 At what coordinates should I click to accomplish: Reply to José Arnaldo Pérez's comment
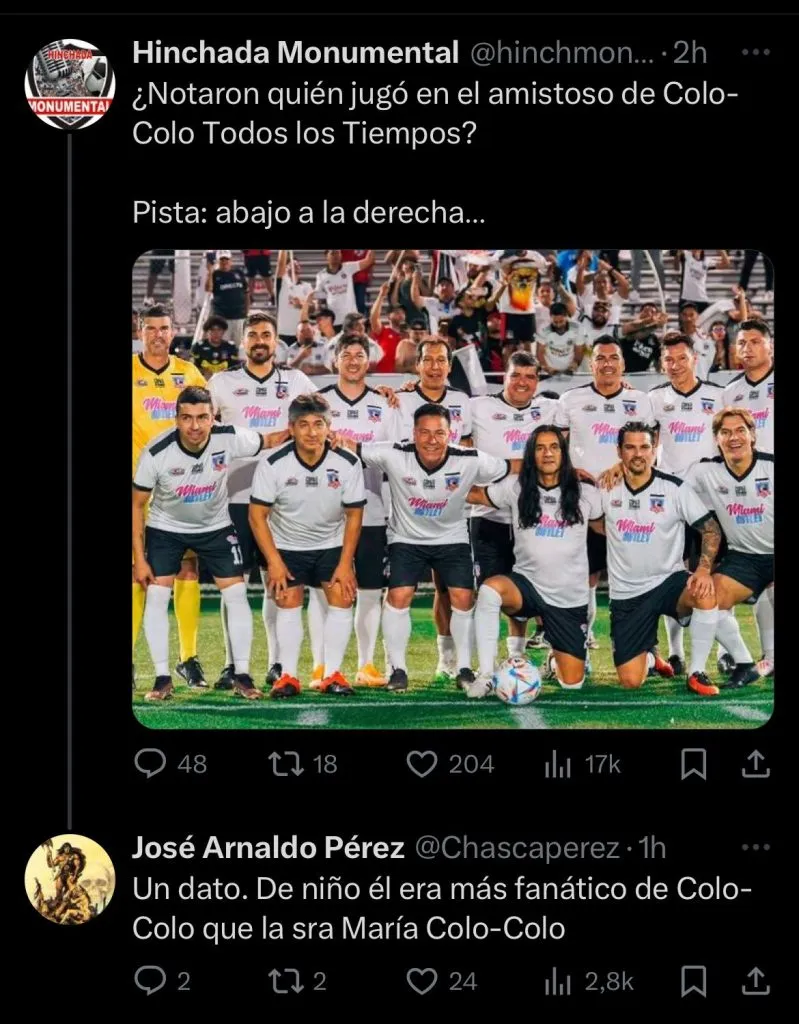(x=149, y=981)
